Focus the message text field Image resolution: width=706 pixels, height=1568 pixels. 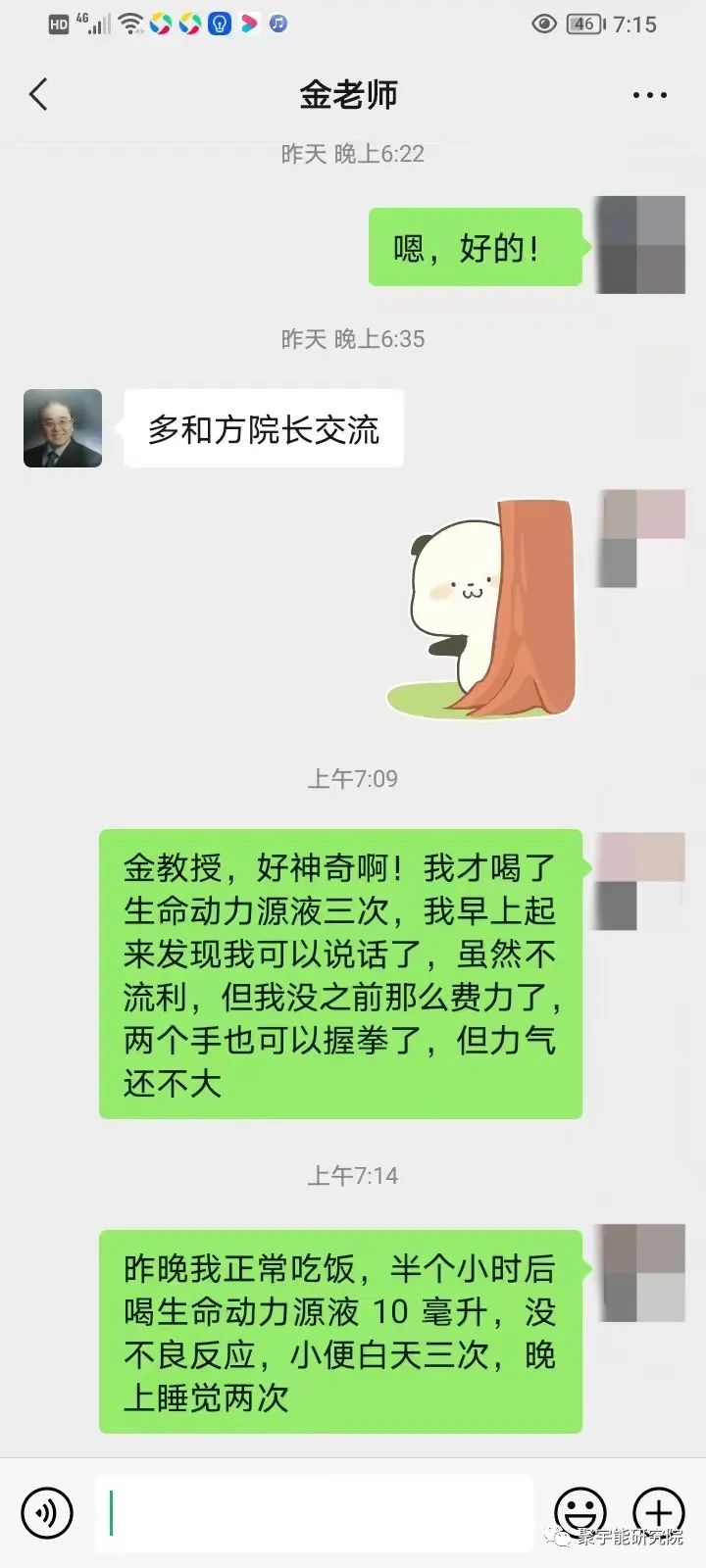pos(314,1512)
